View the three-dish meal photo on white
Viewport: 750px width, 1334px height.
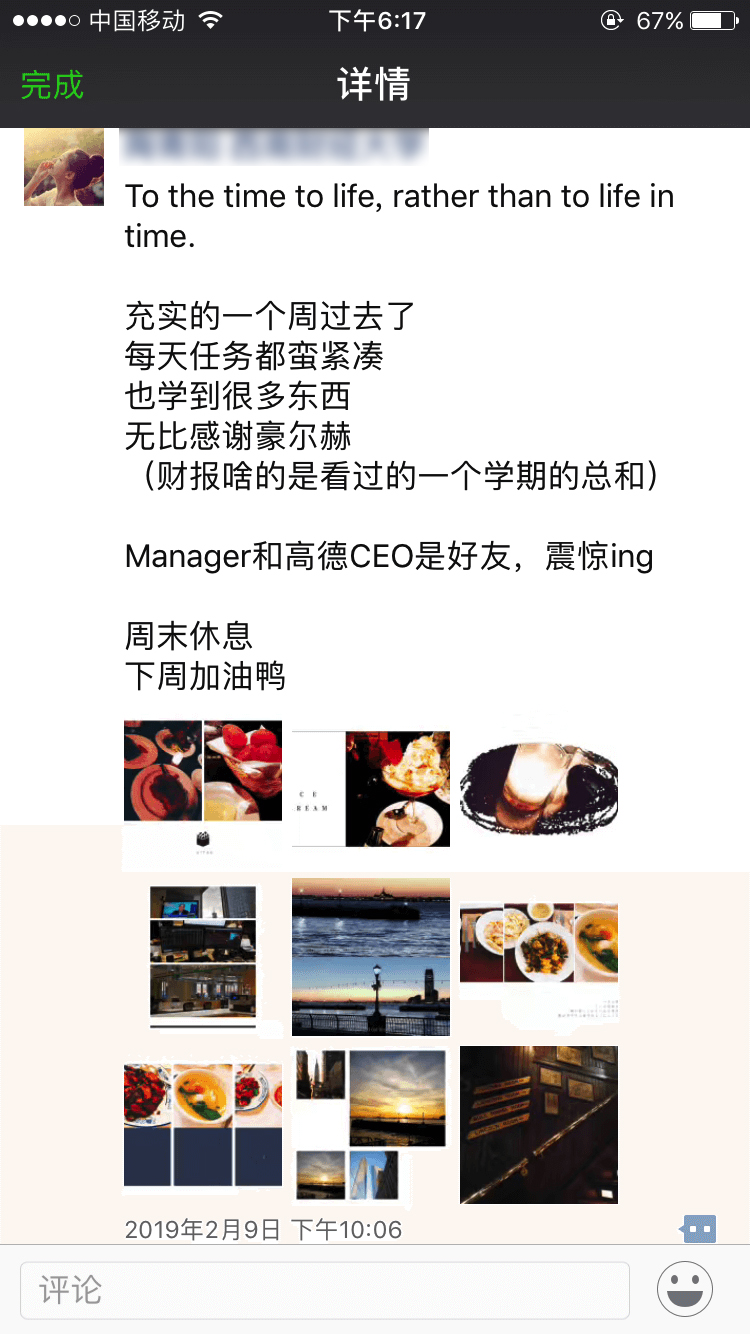tap(539, 957)
